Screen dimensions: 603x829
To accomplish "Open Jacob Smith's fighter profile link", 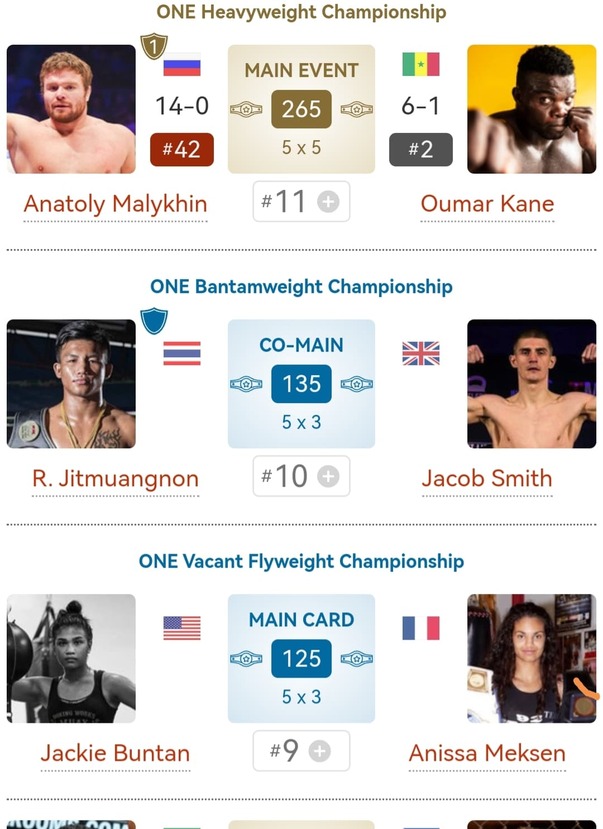I will pyautogui.click(x=487, y=478).
